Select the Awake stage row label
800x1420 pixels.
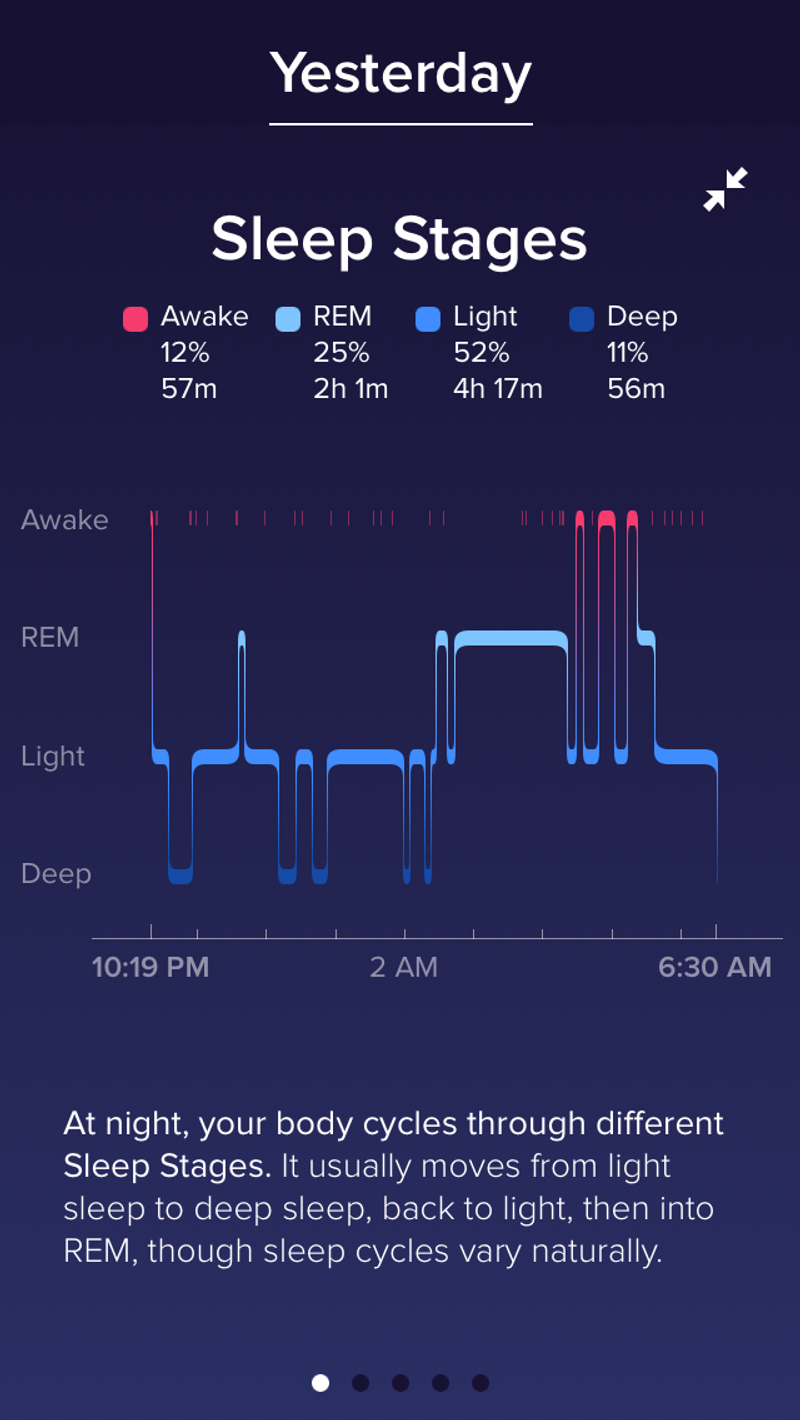click(64, 519)
